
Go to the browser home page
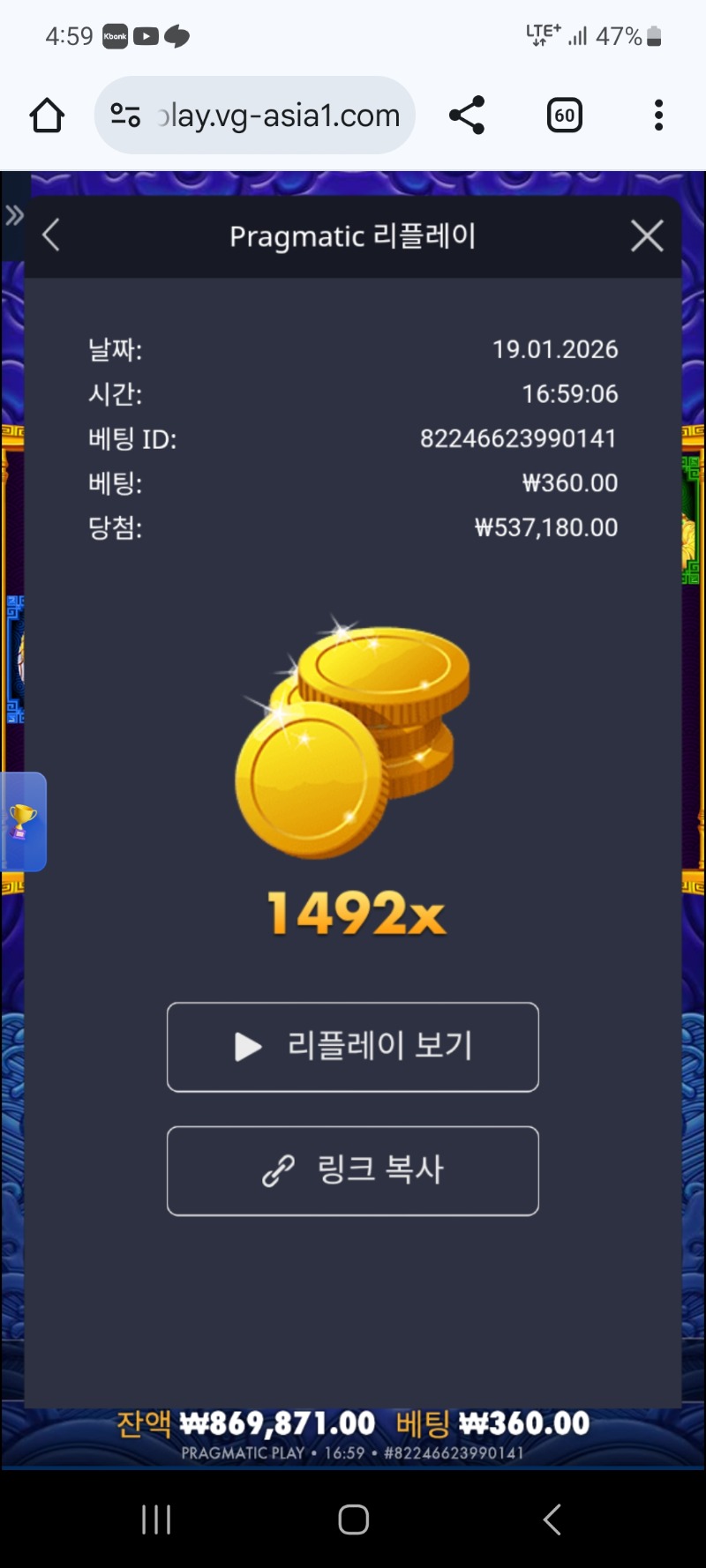pos(47,116)
